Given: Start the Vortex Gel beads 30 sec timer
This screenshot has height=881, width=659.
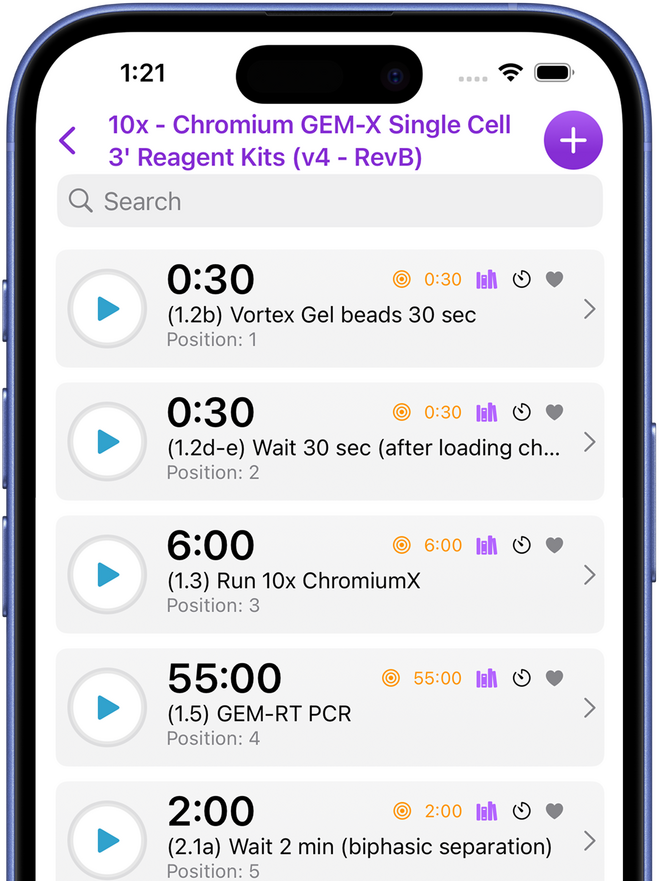Looking at the screenshot, I should tap(107, 309).
